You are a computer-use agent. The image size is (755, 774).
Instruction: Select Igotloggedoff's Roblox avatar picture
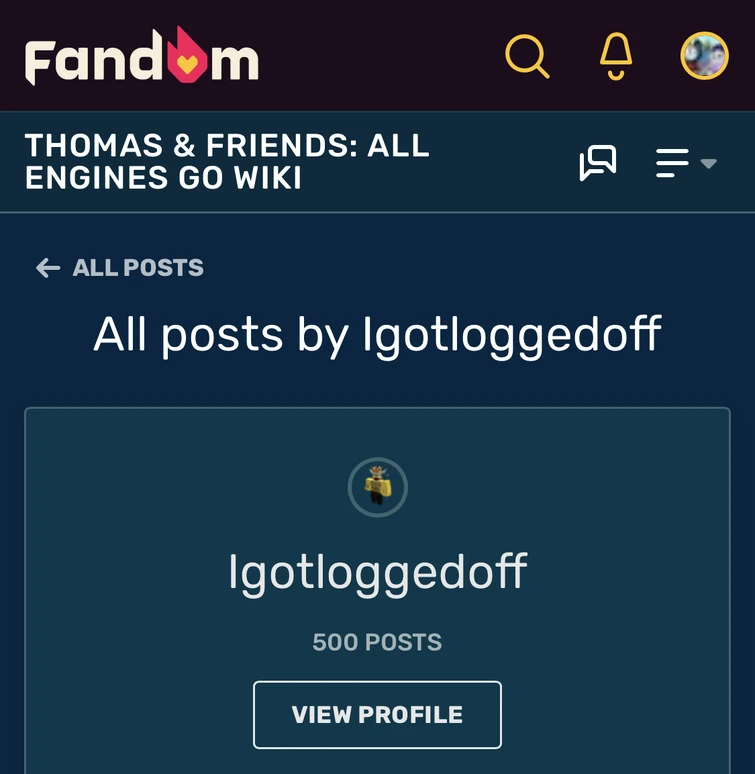click(377, 487)
